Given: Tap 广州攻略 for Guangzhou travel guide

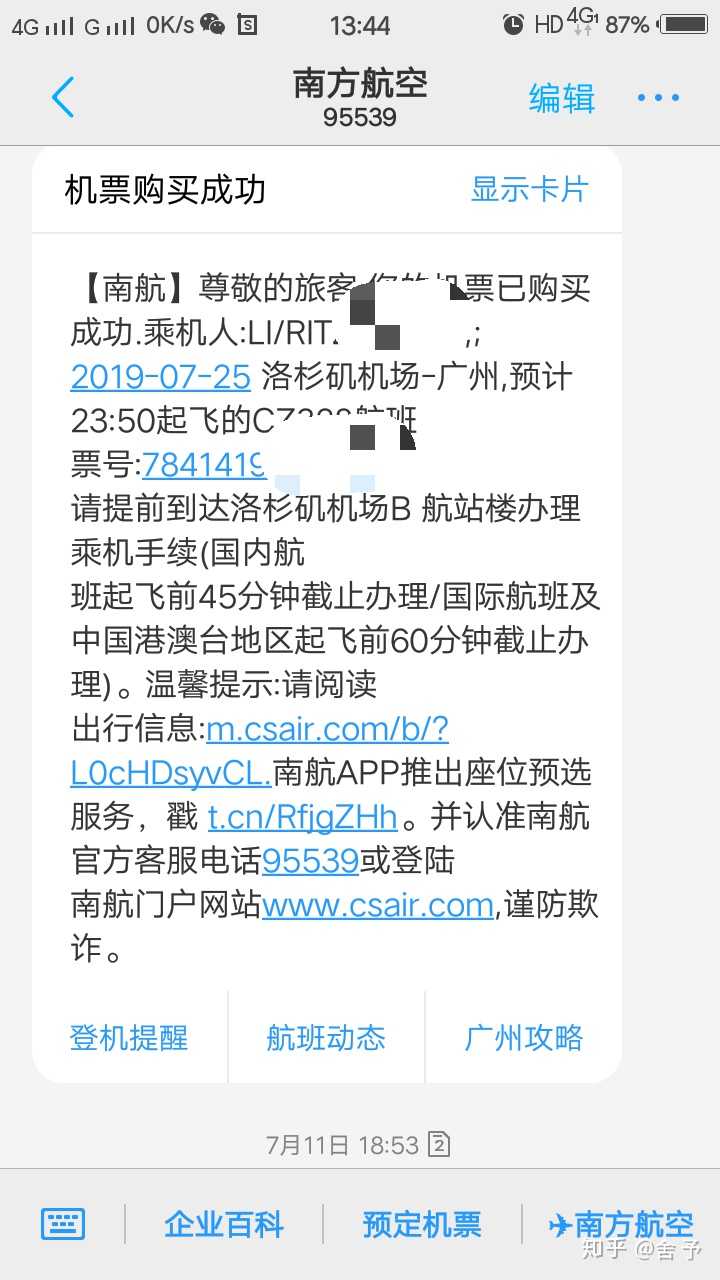Looking at the screenshot, I should (x=524, y=1038).
